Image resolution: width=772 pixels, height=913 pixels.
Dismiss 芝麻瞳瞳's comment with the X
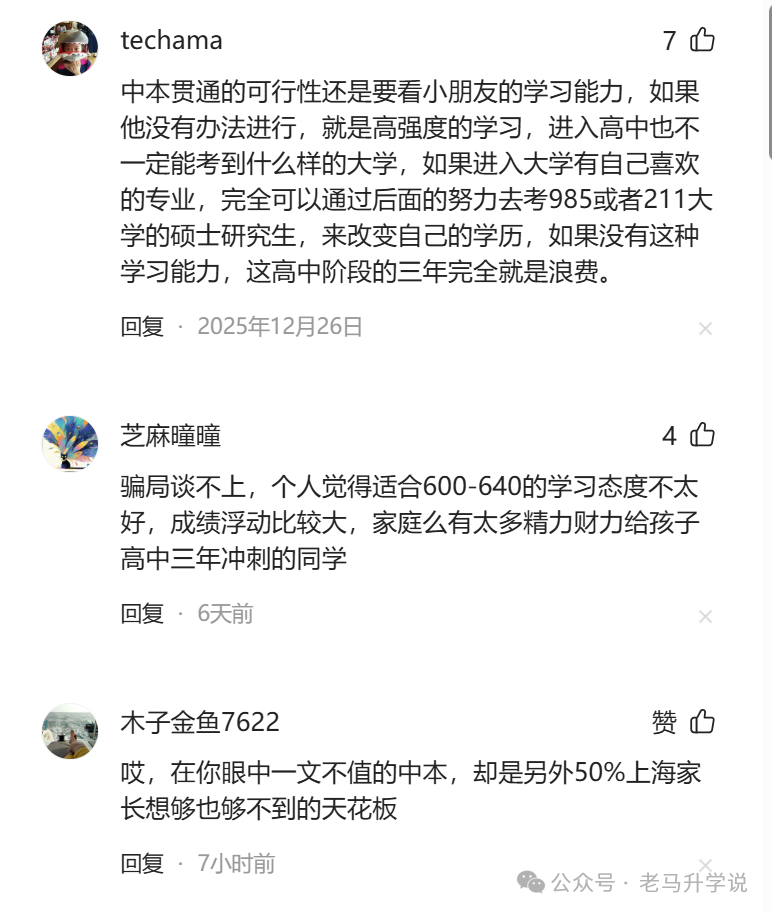tap(705, 616)
